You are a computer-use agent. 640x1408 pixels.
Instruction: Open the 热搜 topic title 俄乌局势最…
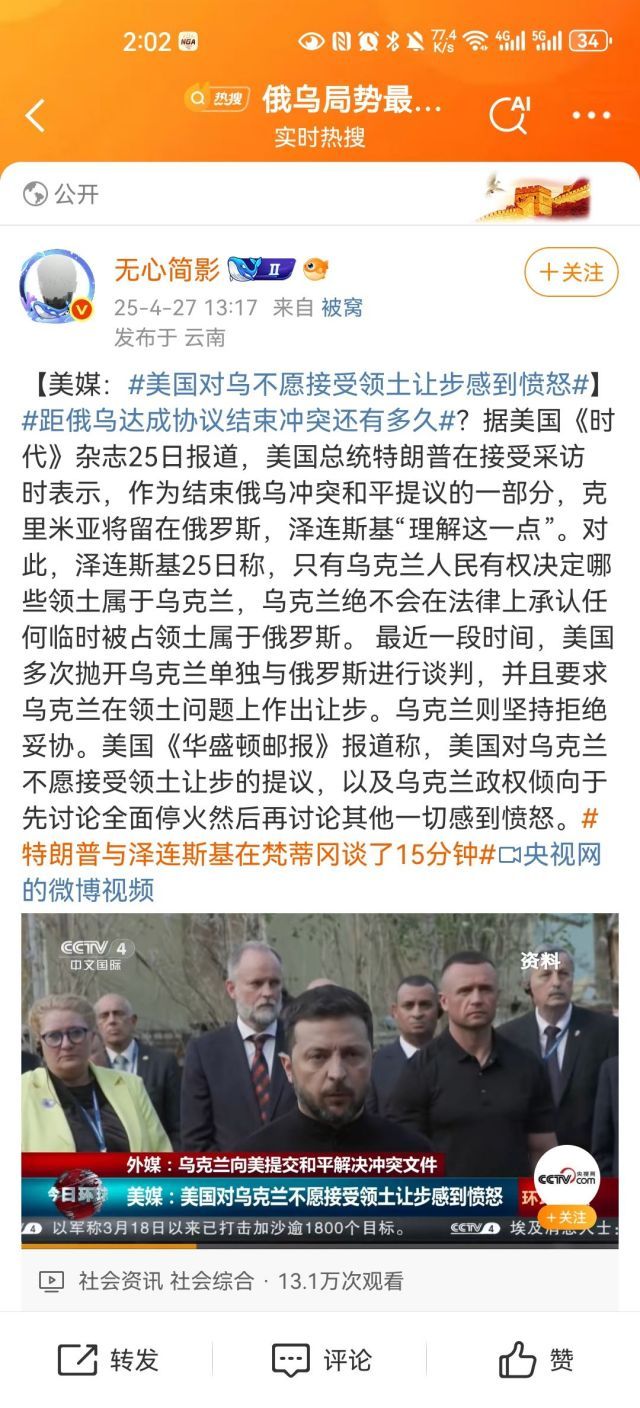coord(351,99)
